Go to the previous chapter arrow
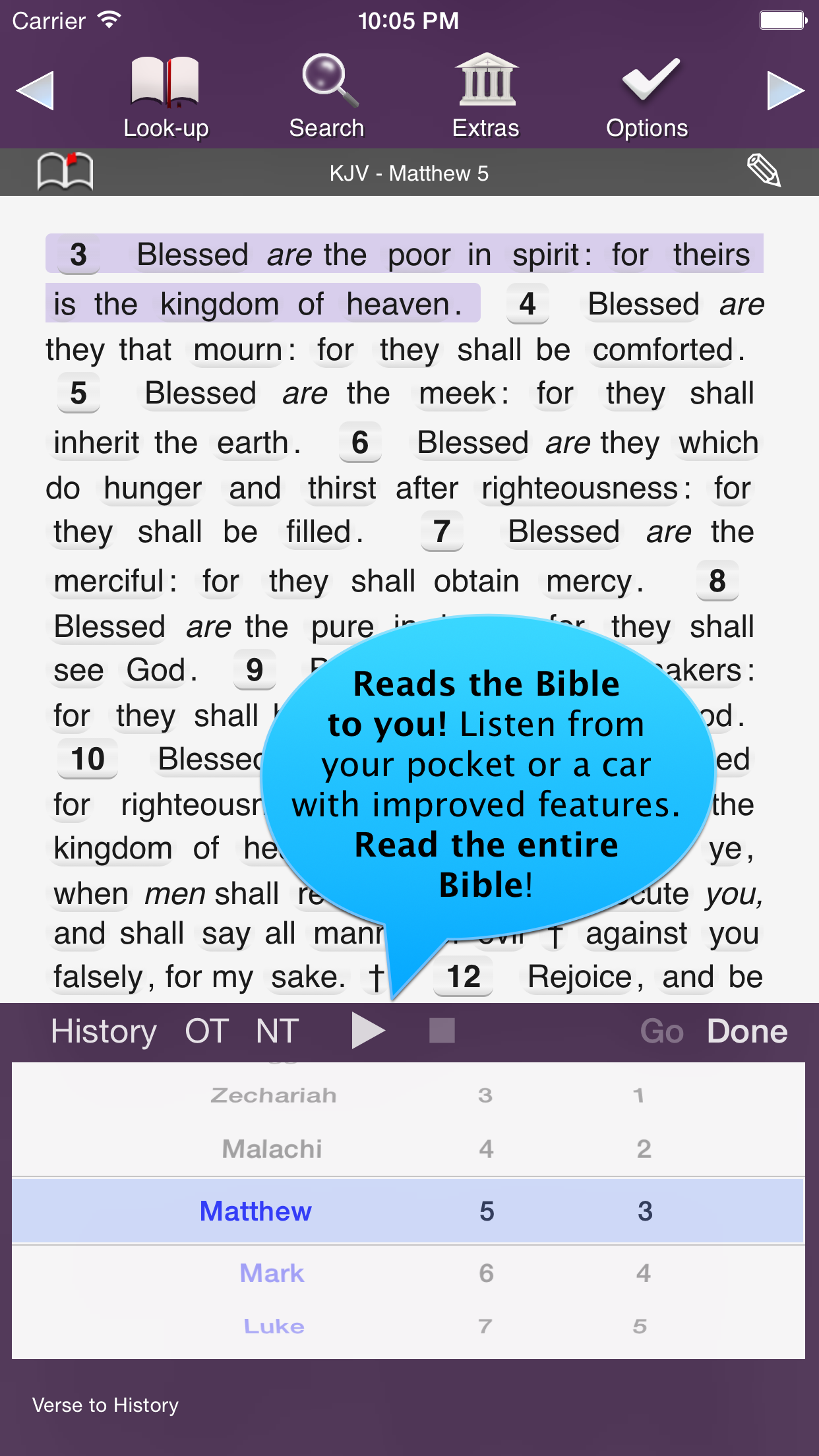The image size is (819, 1456). click(35, 90)
